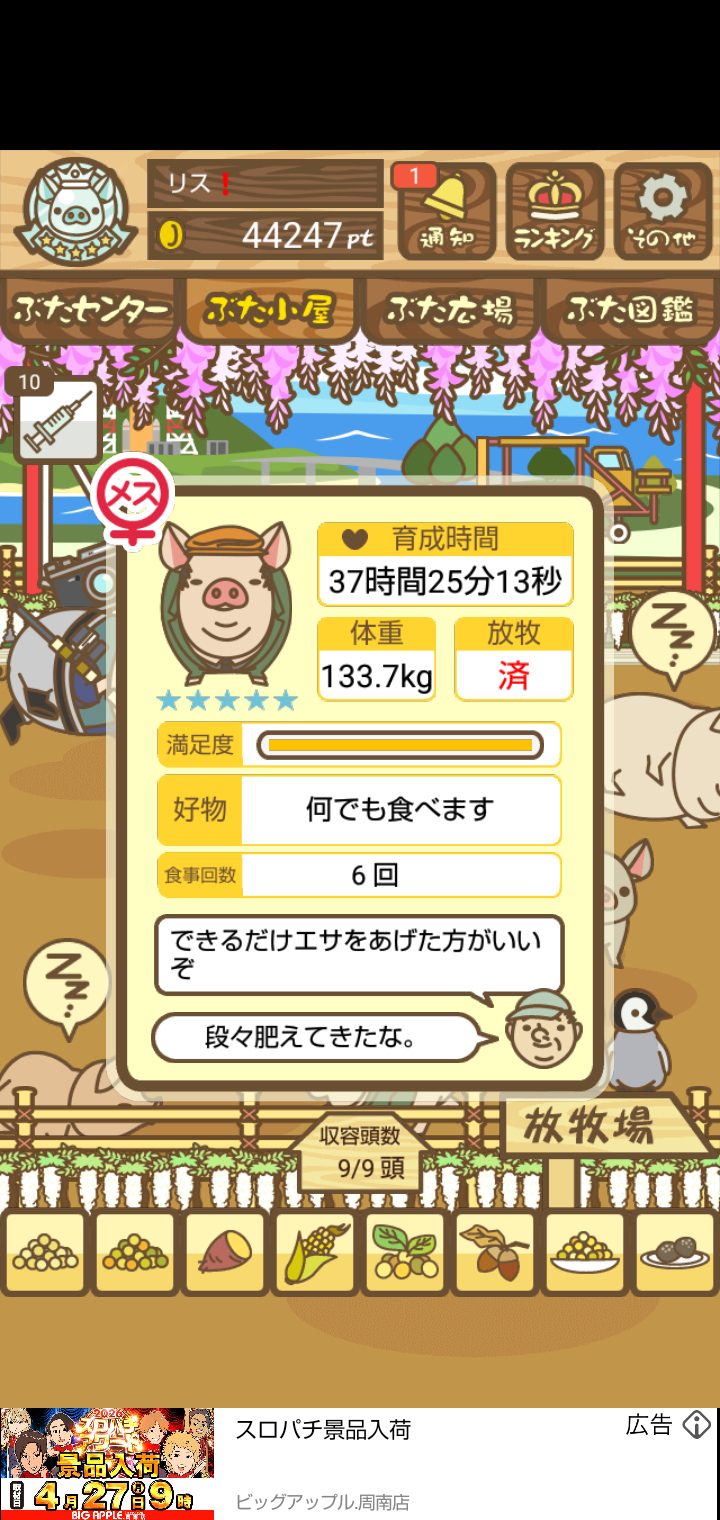Open the pig crest profile badge

(76, 212)
